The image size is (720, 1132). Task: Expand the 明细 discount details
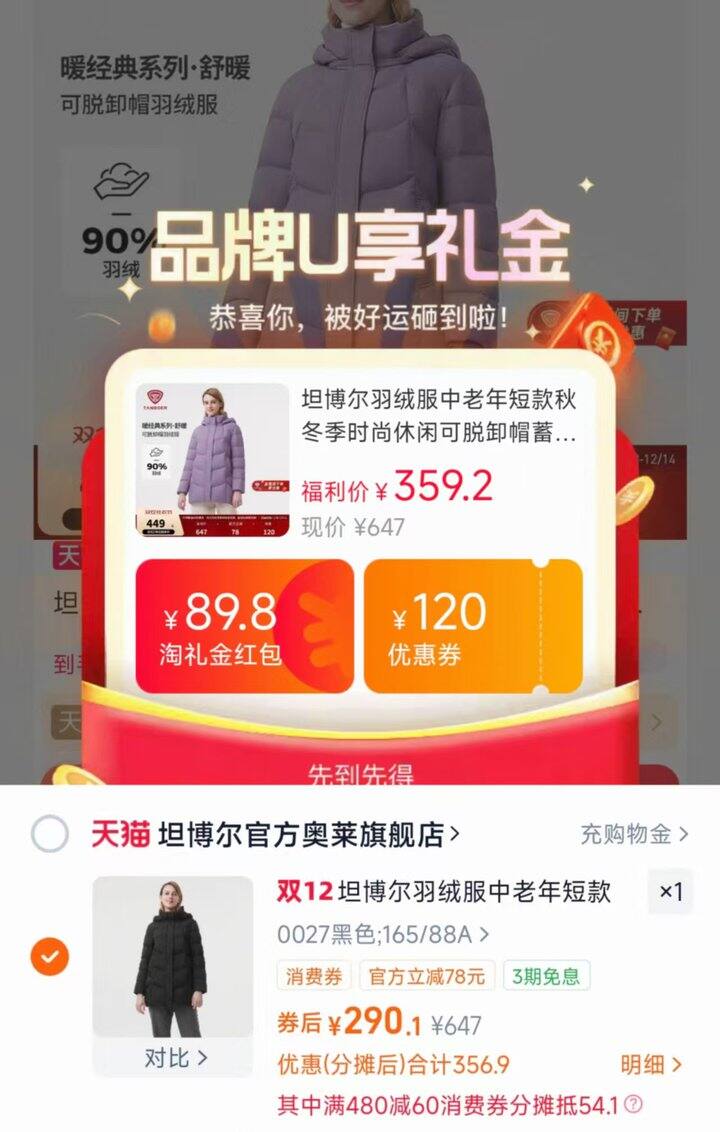(645, 1063)
